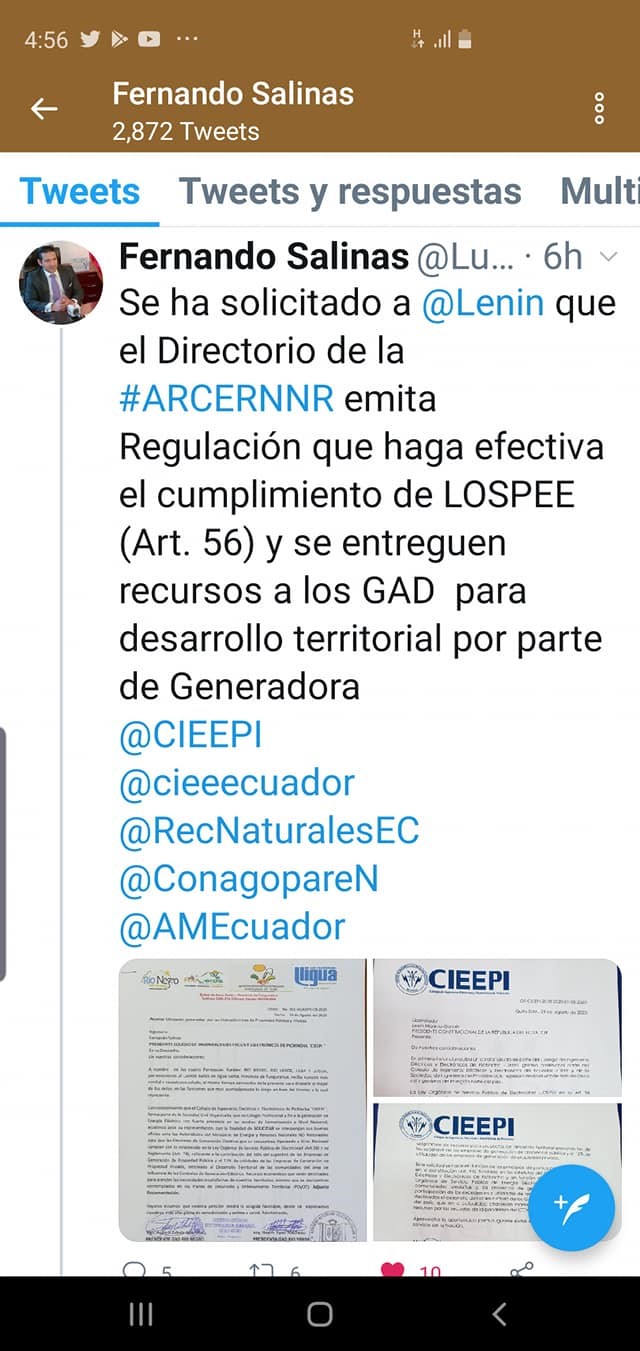Like Fernando Salinas' tweet
The image size is (640, 1351).
[x=393, y=1270]
